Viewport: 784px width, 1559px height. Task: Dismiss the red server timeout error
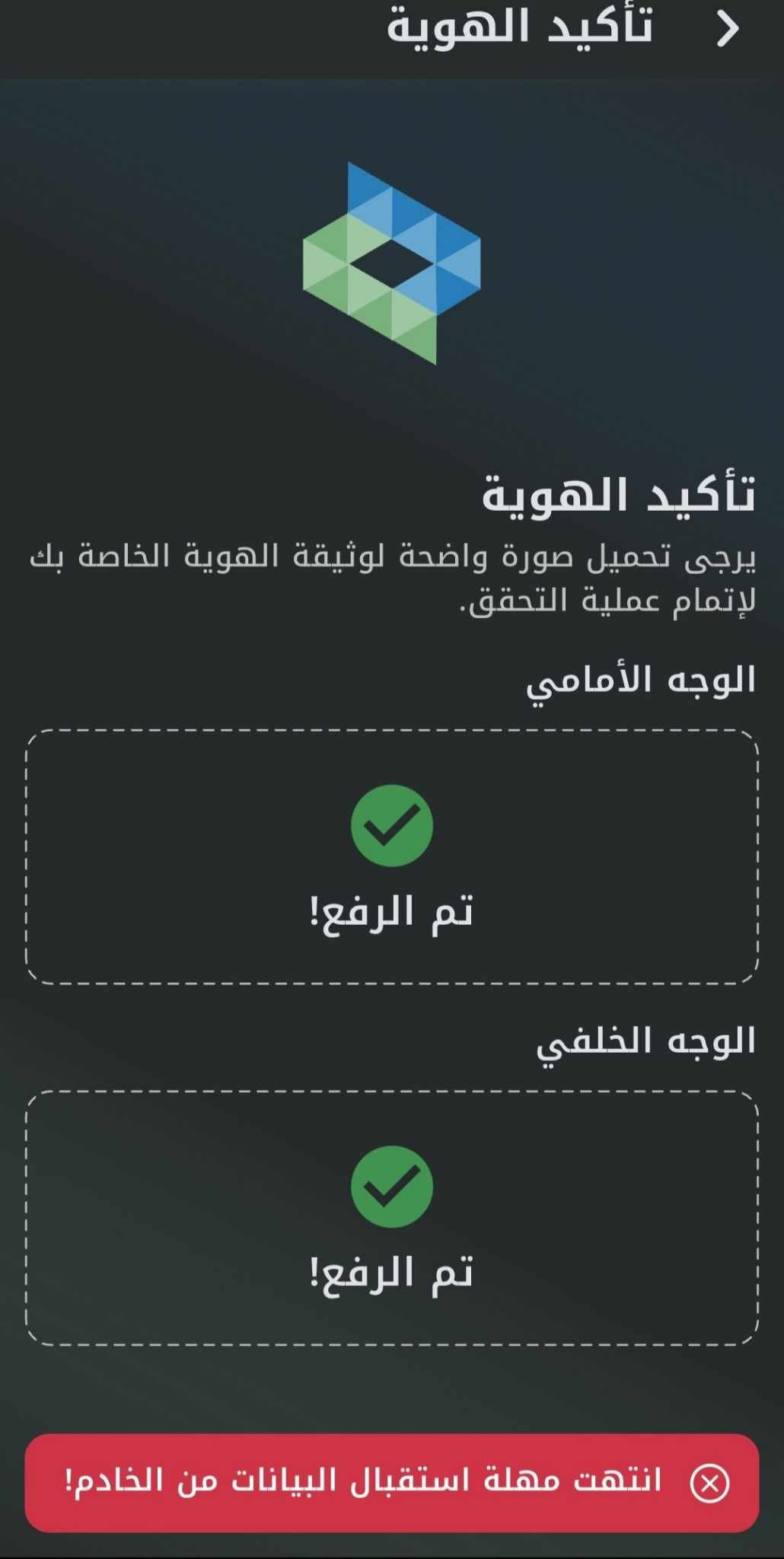pyautogui.click(x=709, y=1483)
